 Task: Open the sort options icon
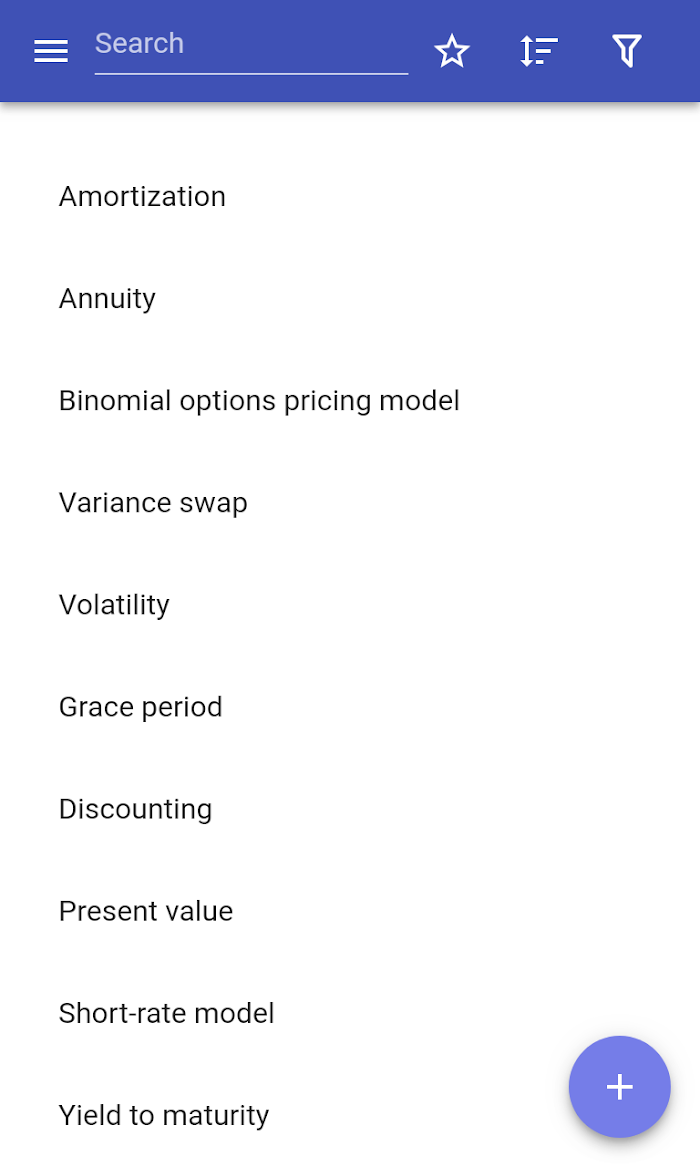[539, 51]
